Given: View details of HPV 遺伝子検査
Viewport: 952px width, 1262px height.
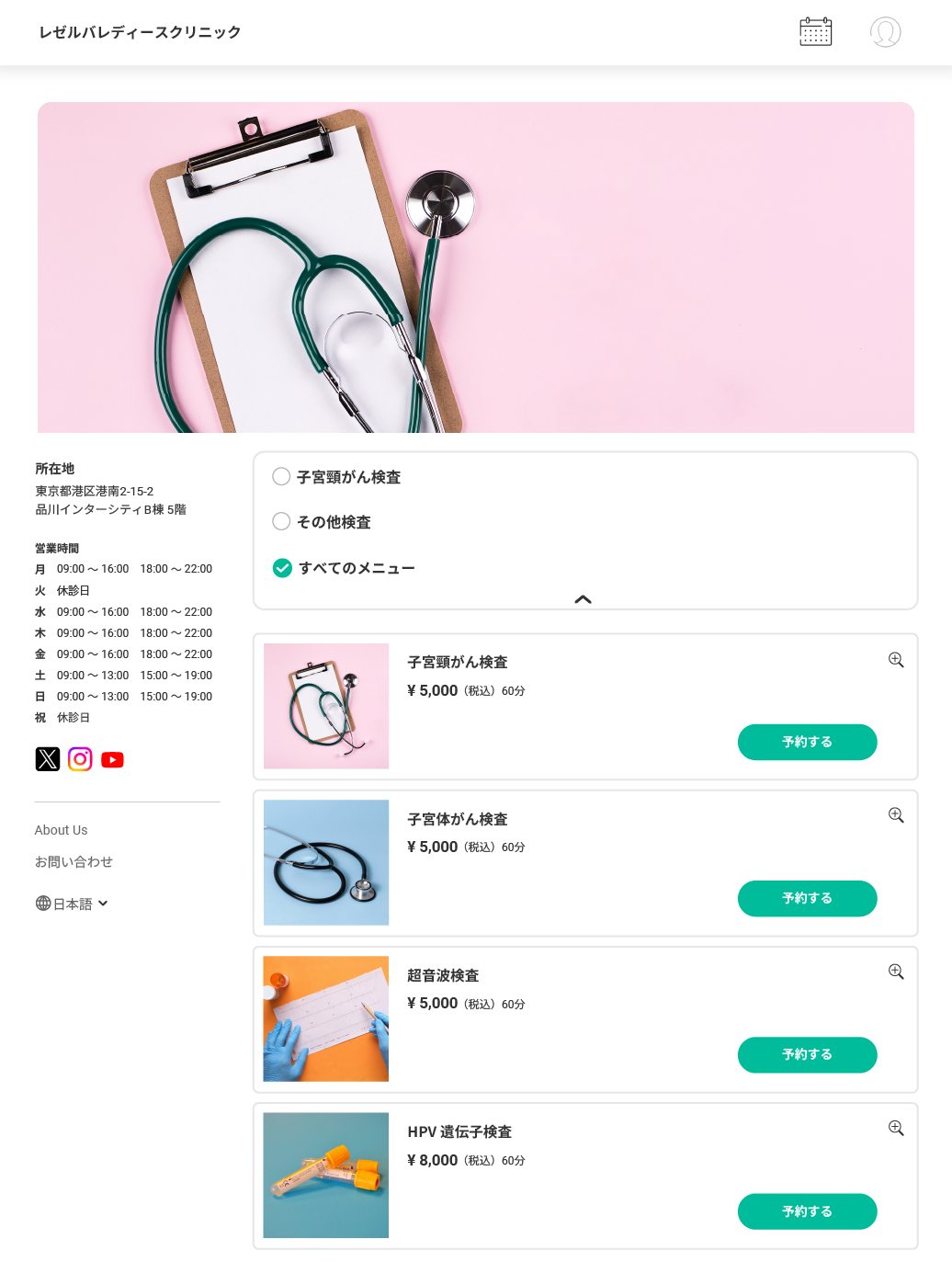Looking at the screenshot, I should point(896,1128).
